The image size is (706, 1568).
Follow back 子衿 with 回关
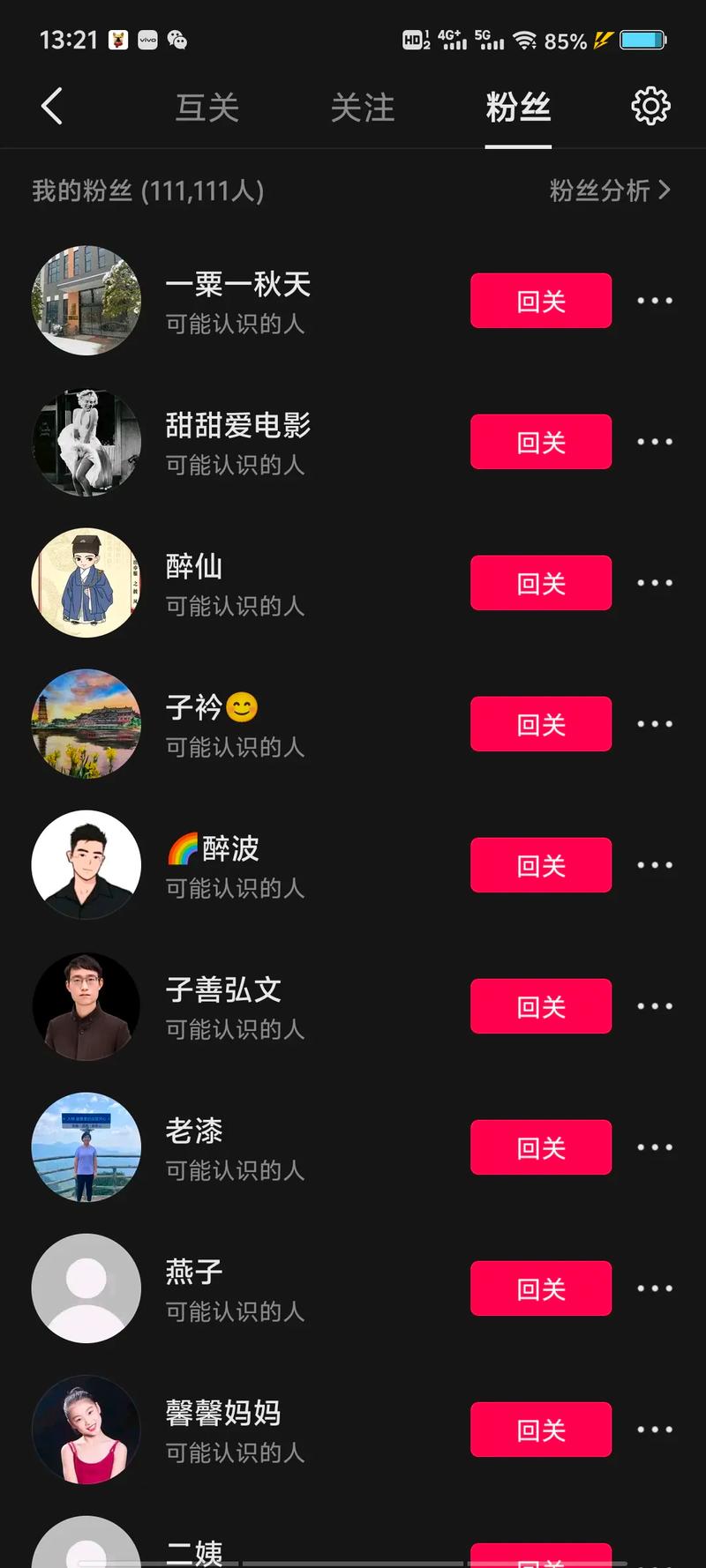540,724
